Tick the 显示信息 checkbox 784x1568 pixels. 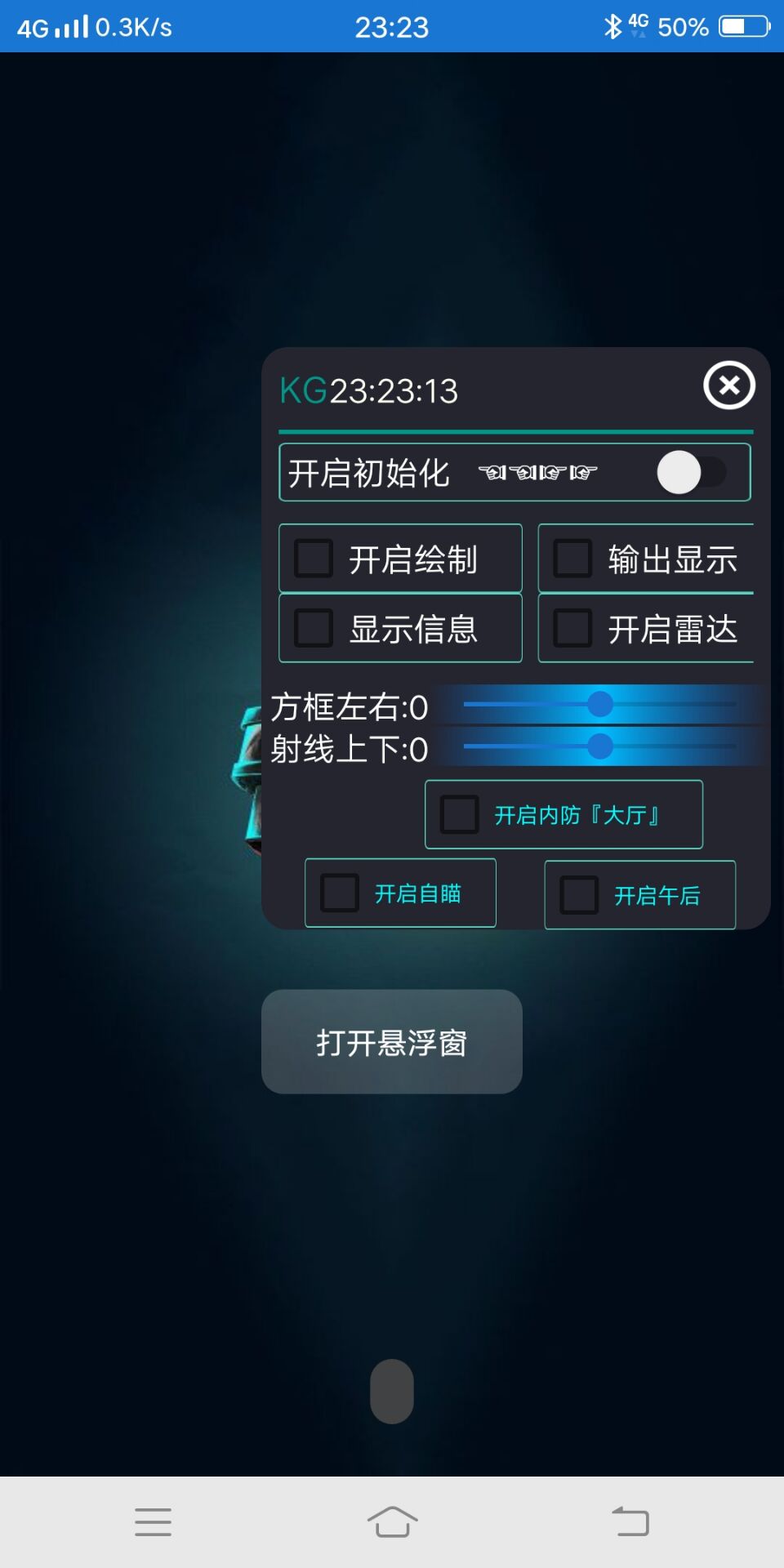click(x=314, y=628)
